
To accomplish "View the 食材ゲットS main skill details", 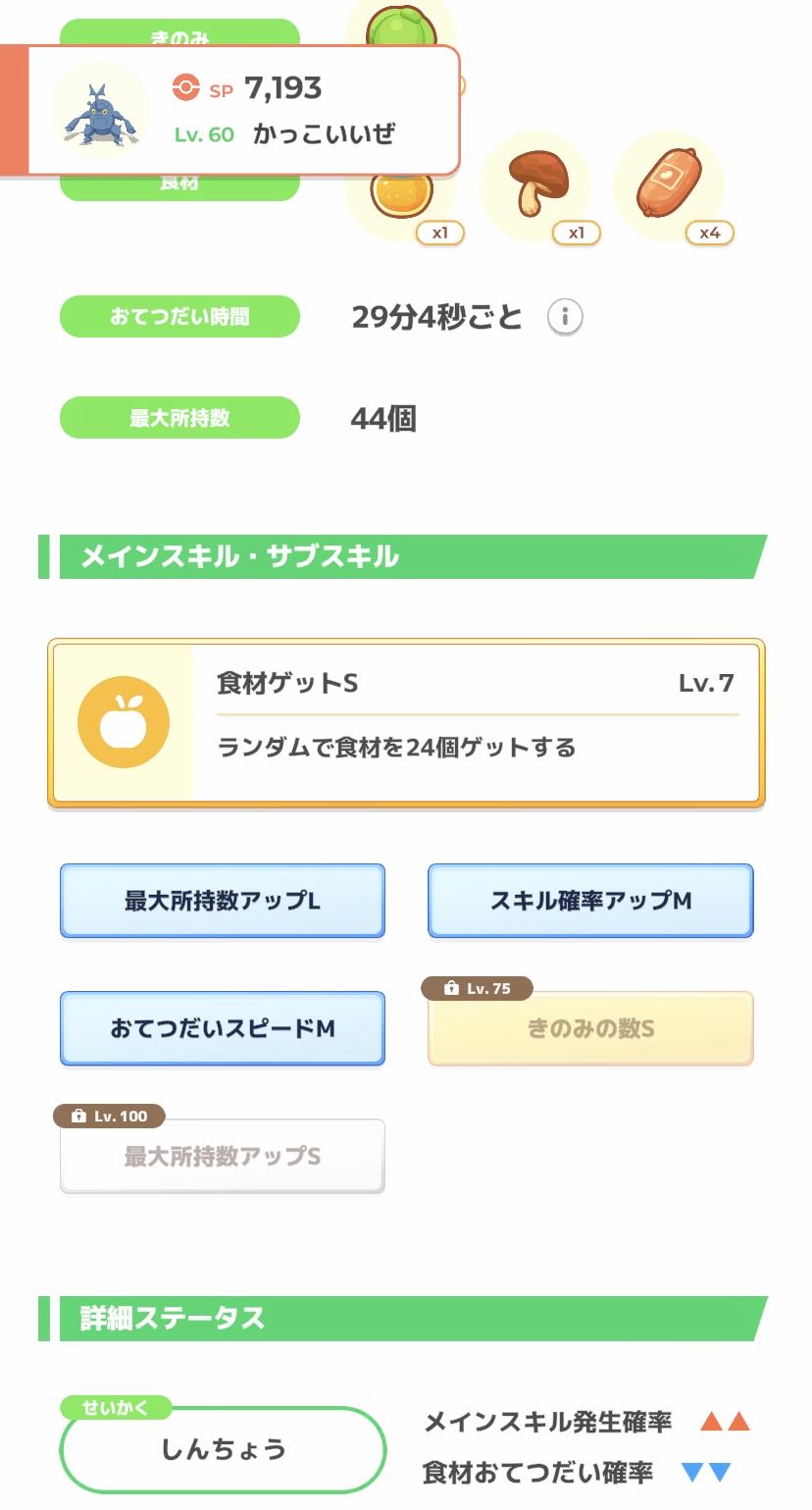I will [406, 722].
